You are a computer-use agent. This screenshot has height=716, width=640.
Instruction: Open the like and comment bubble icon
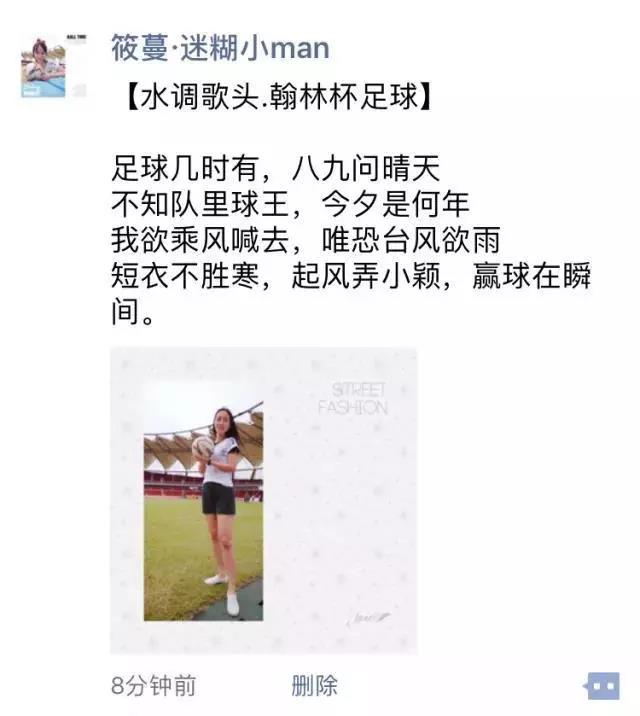(x=601, y=686)
